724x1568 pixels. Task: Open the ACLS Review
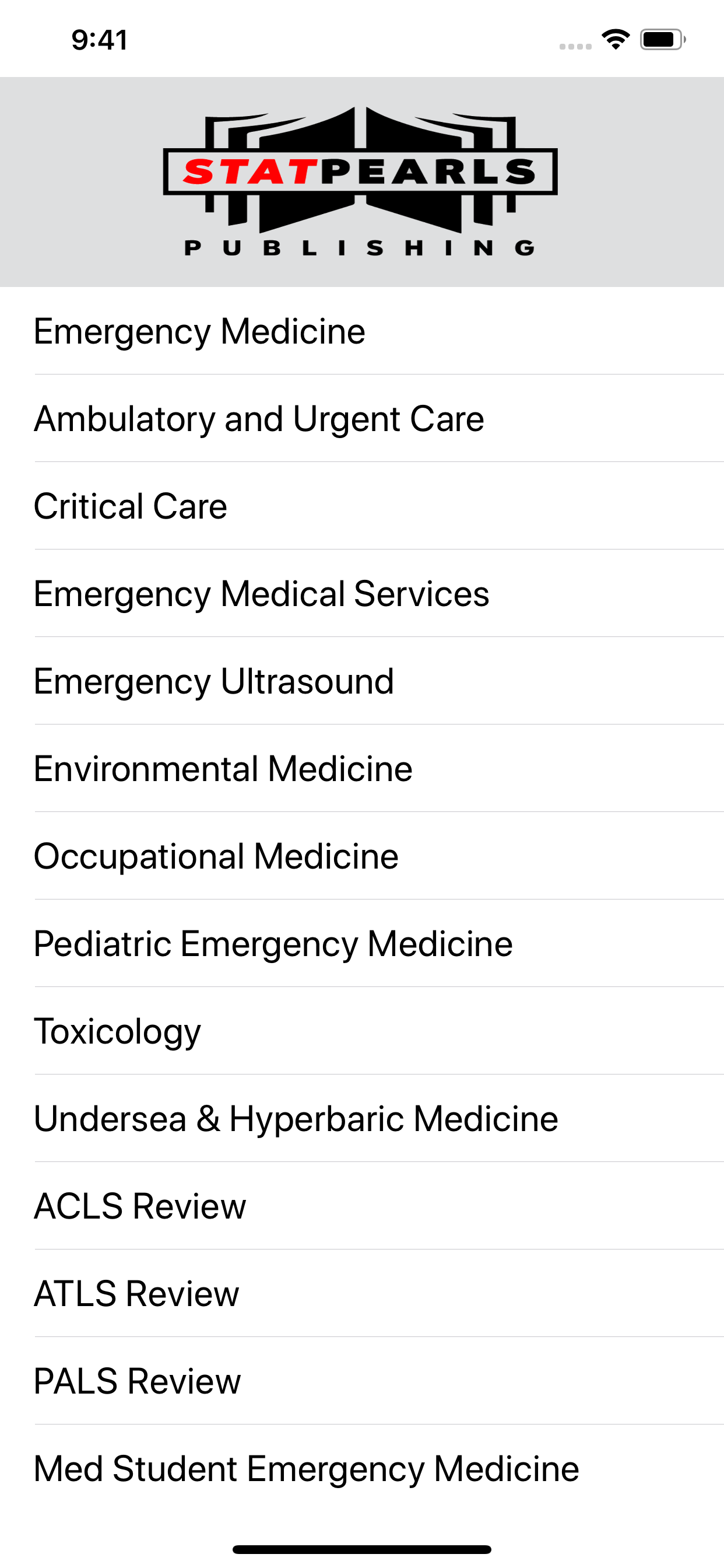362,1206
